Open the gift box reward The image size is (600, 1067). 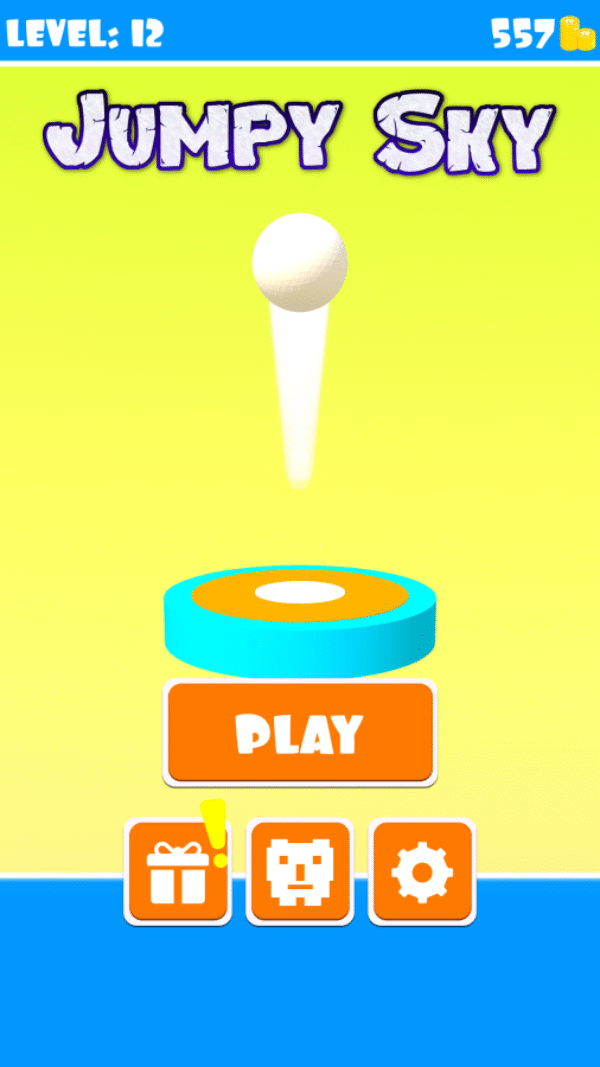click(178, 872)
